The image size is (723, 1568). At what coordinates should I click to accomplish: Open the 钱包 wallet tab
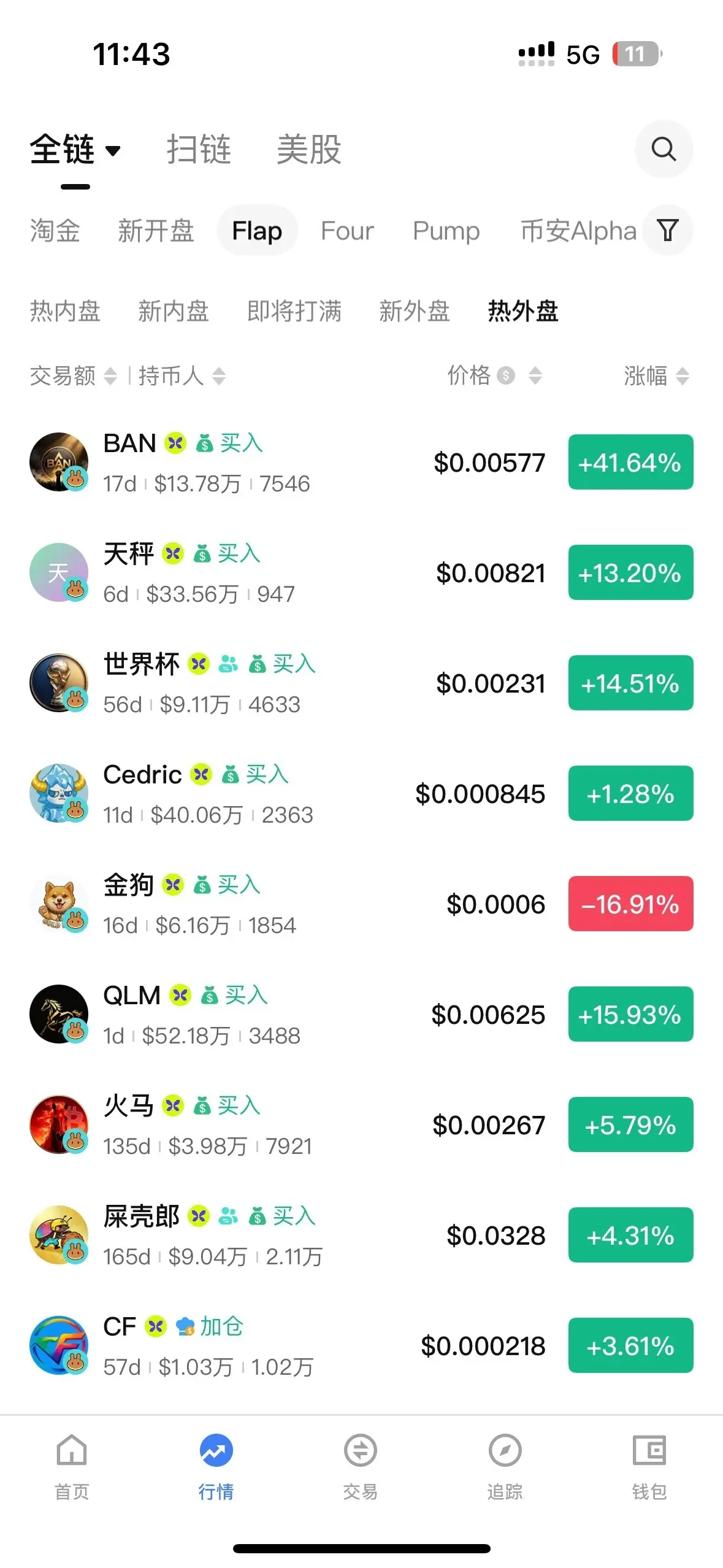tap(649, 1467)
